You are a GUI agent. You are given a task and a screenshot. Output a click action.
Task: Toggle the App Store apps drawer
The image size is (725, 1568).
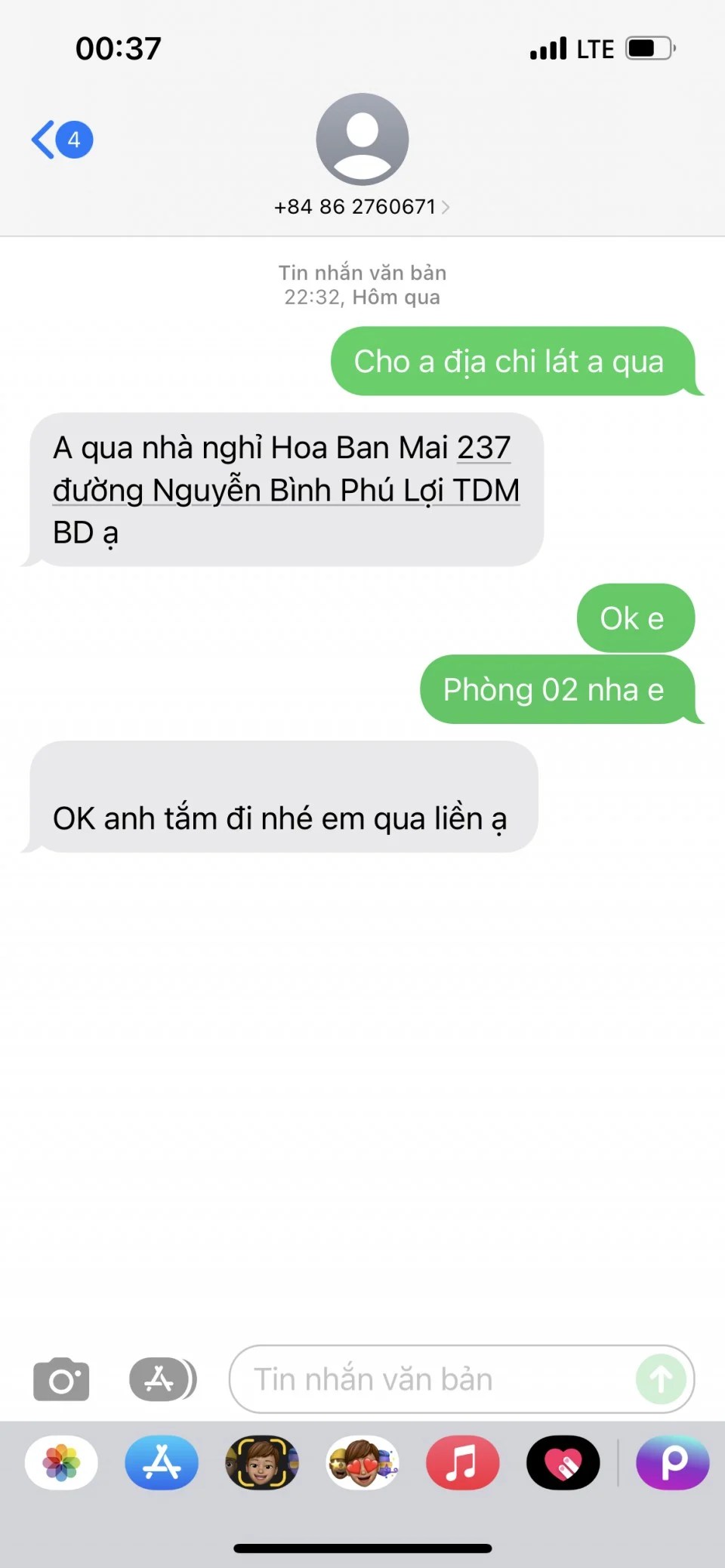pos(162,1379)
